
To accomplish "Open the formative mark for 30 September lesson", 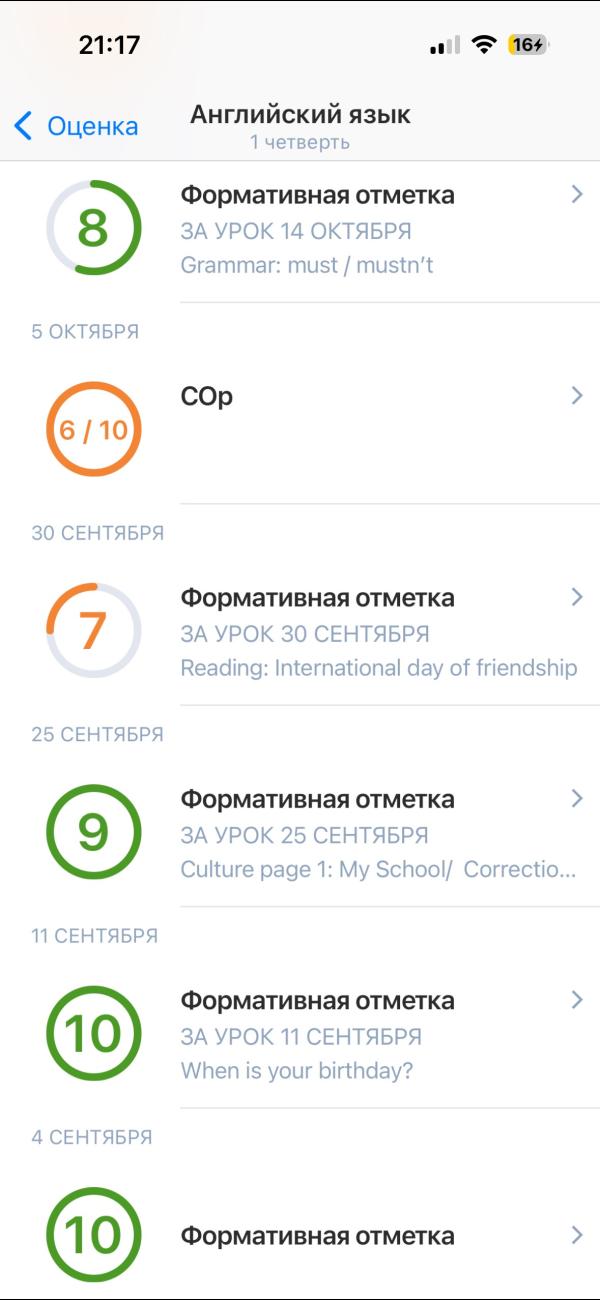I will [300, 632].
